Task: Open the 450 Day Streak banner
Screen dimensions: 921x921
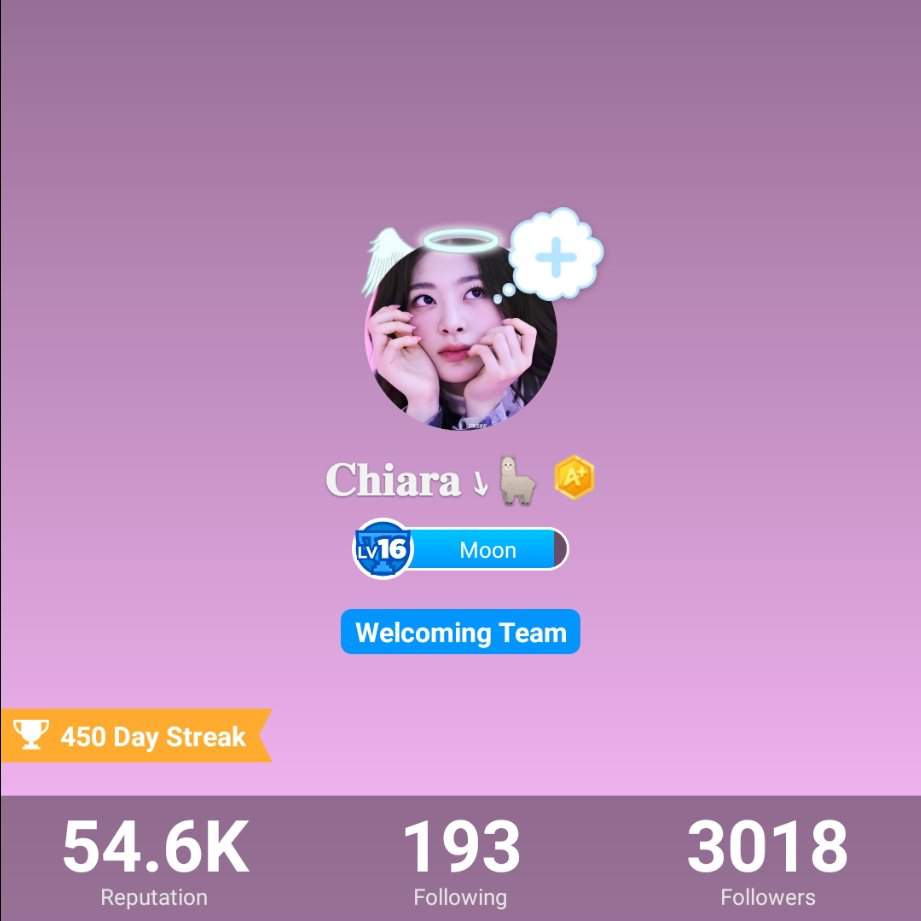Action: click(x=135, y=736)
